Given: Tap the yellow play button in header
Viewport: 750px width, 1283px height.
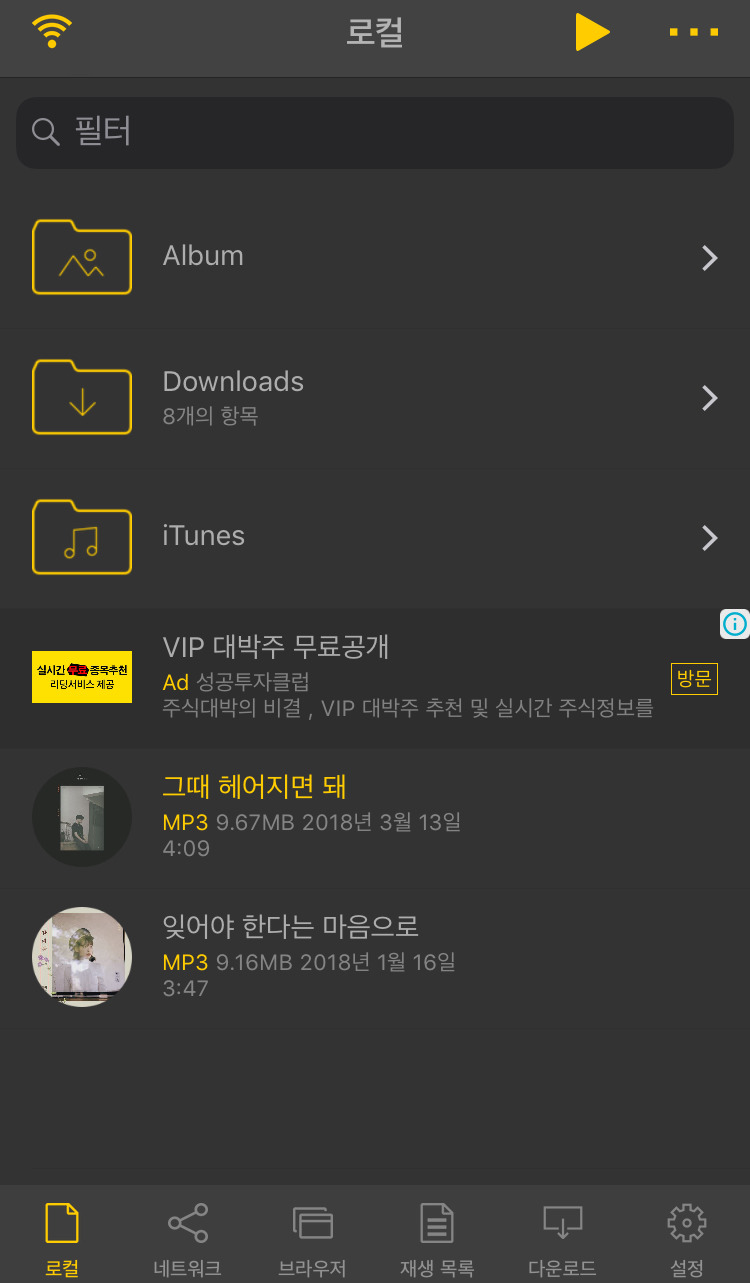Looking at the screenshot, I should [x=592, y=32].
